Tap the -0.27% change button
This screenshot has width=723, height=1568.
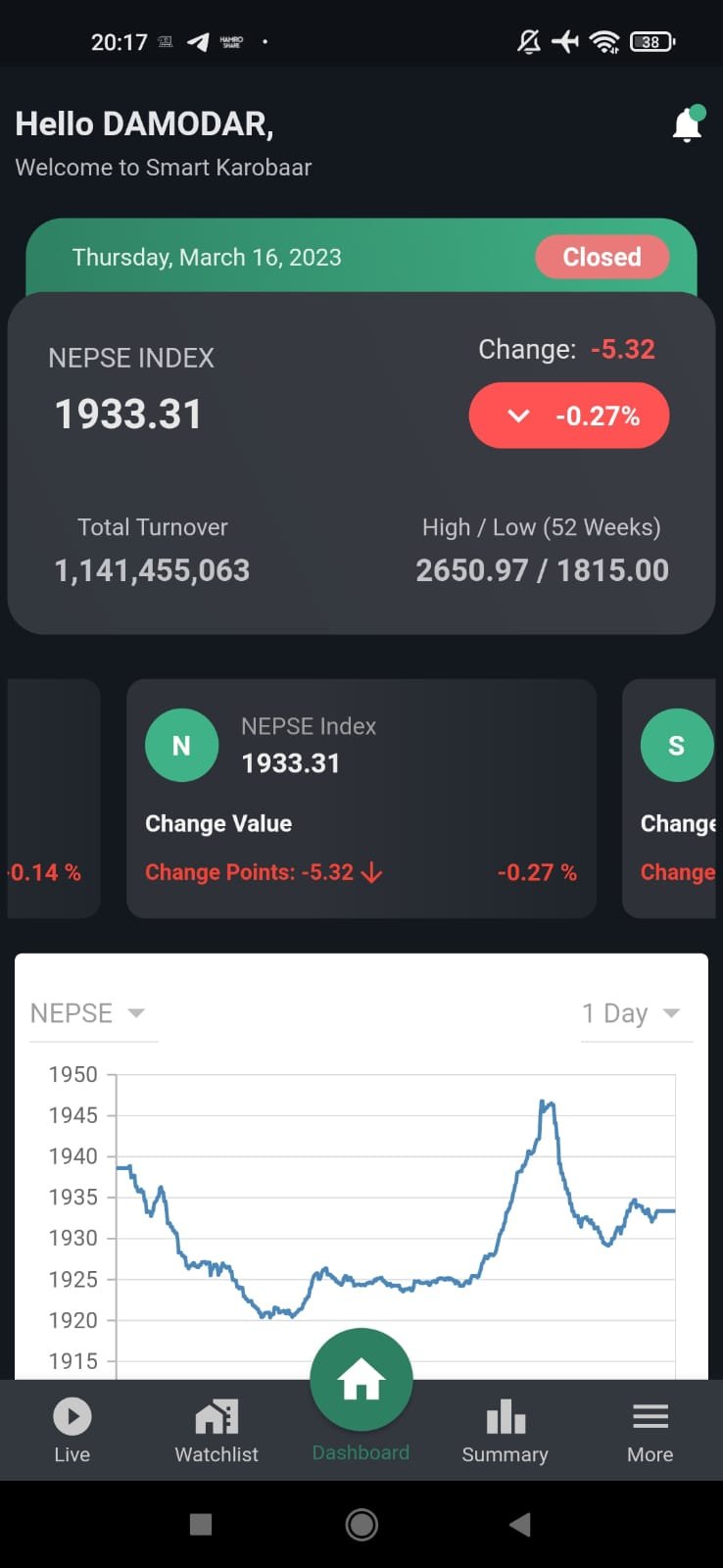point(569,416)
